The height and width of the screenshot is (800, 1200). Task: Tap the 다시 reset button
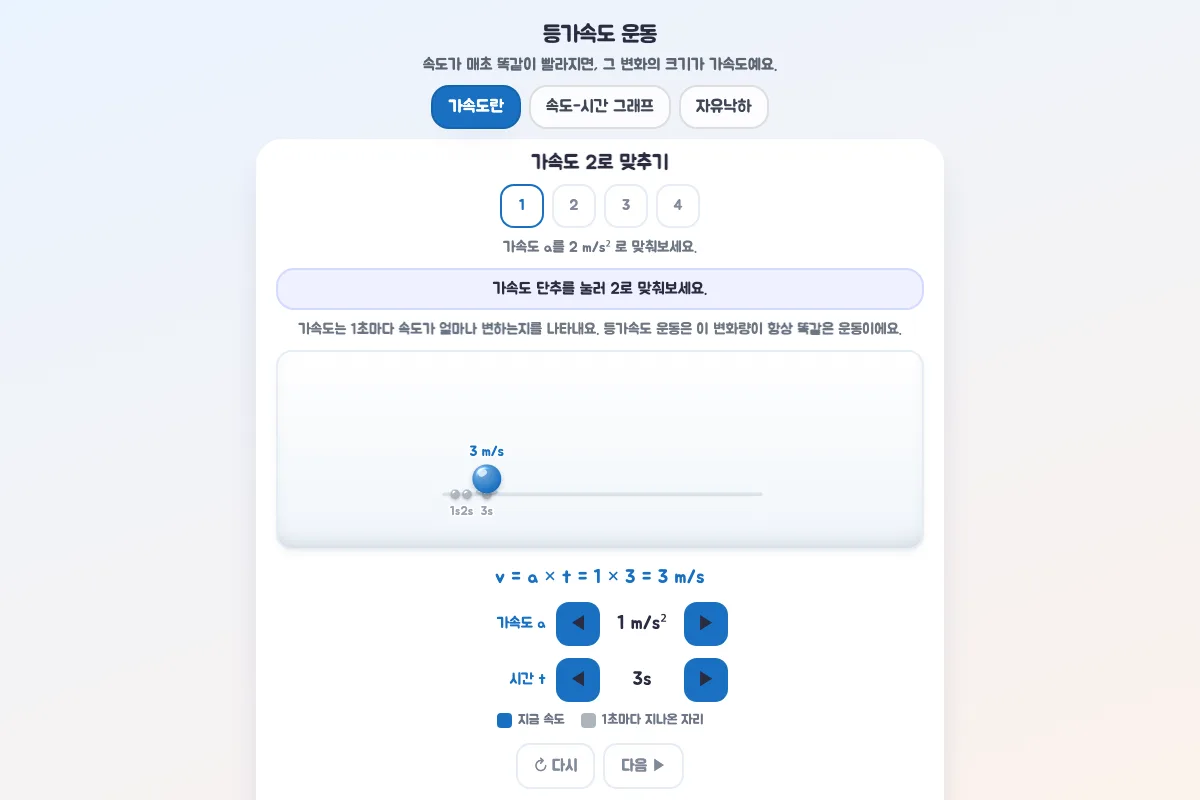(x=556, y=766)
